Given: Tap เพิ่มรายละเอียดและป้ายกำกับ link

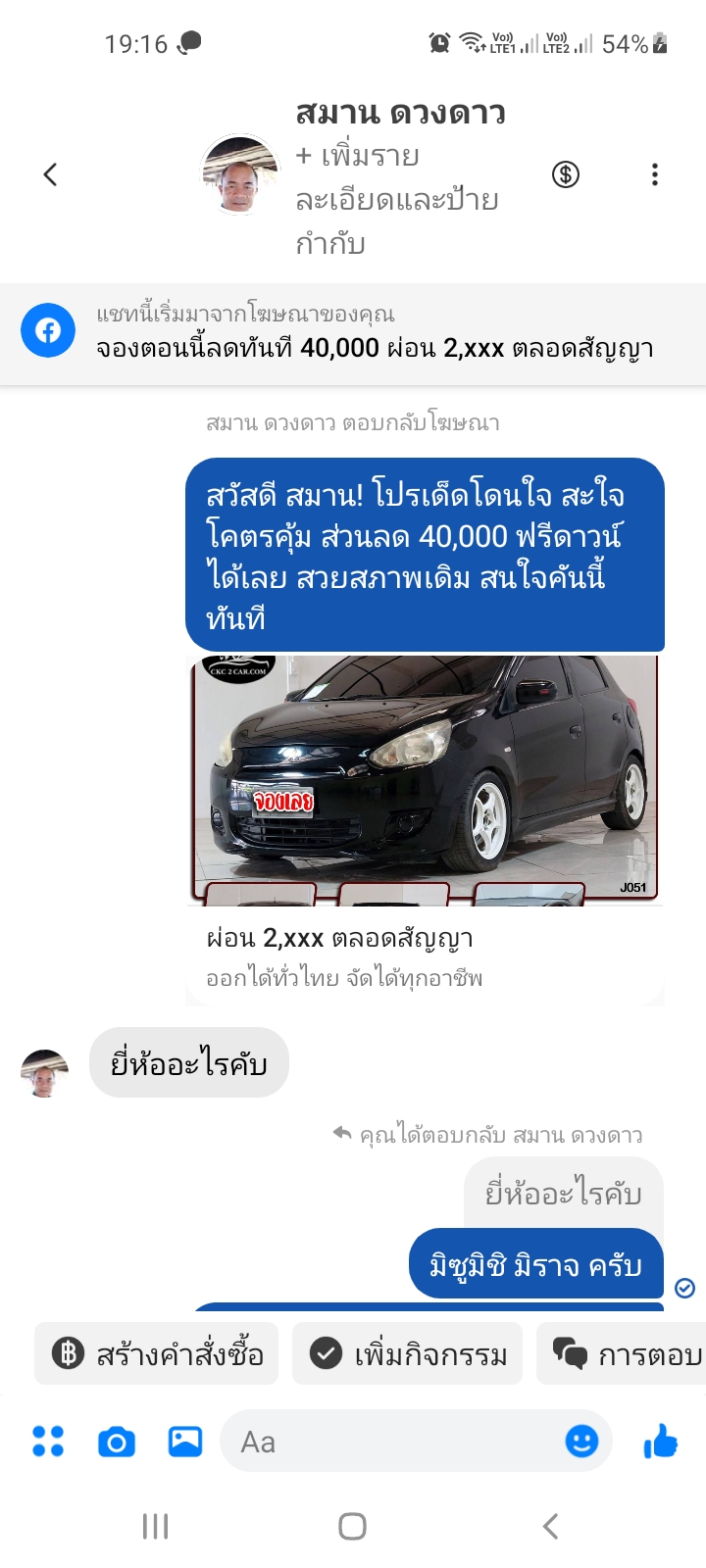Looking at the screenshot, I should 396,199.
